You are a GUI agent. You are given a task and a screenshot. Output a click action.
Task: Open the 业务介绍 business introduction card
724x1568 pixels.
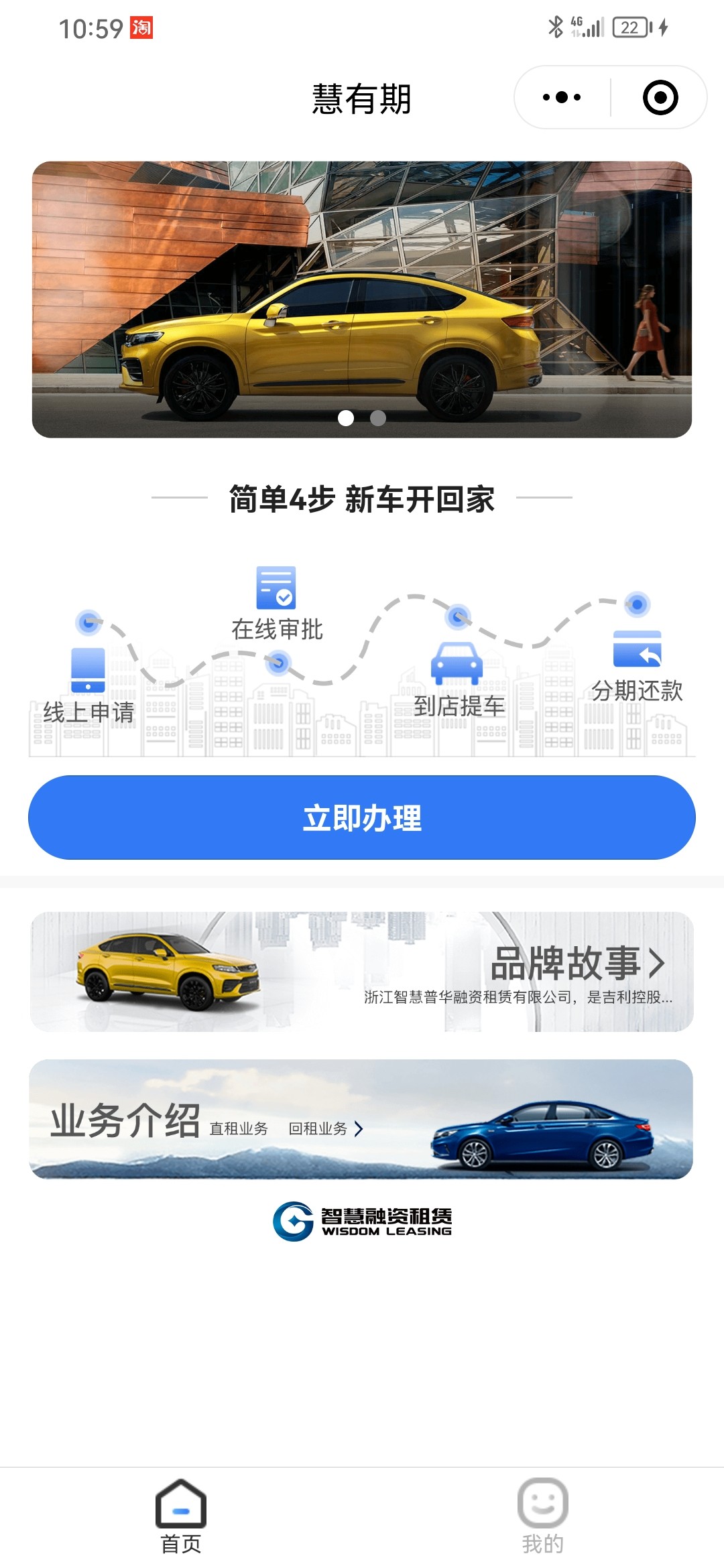pos(361,1119)
